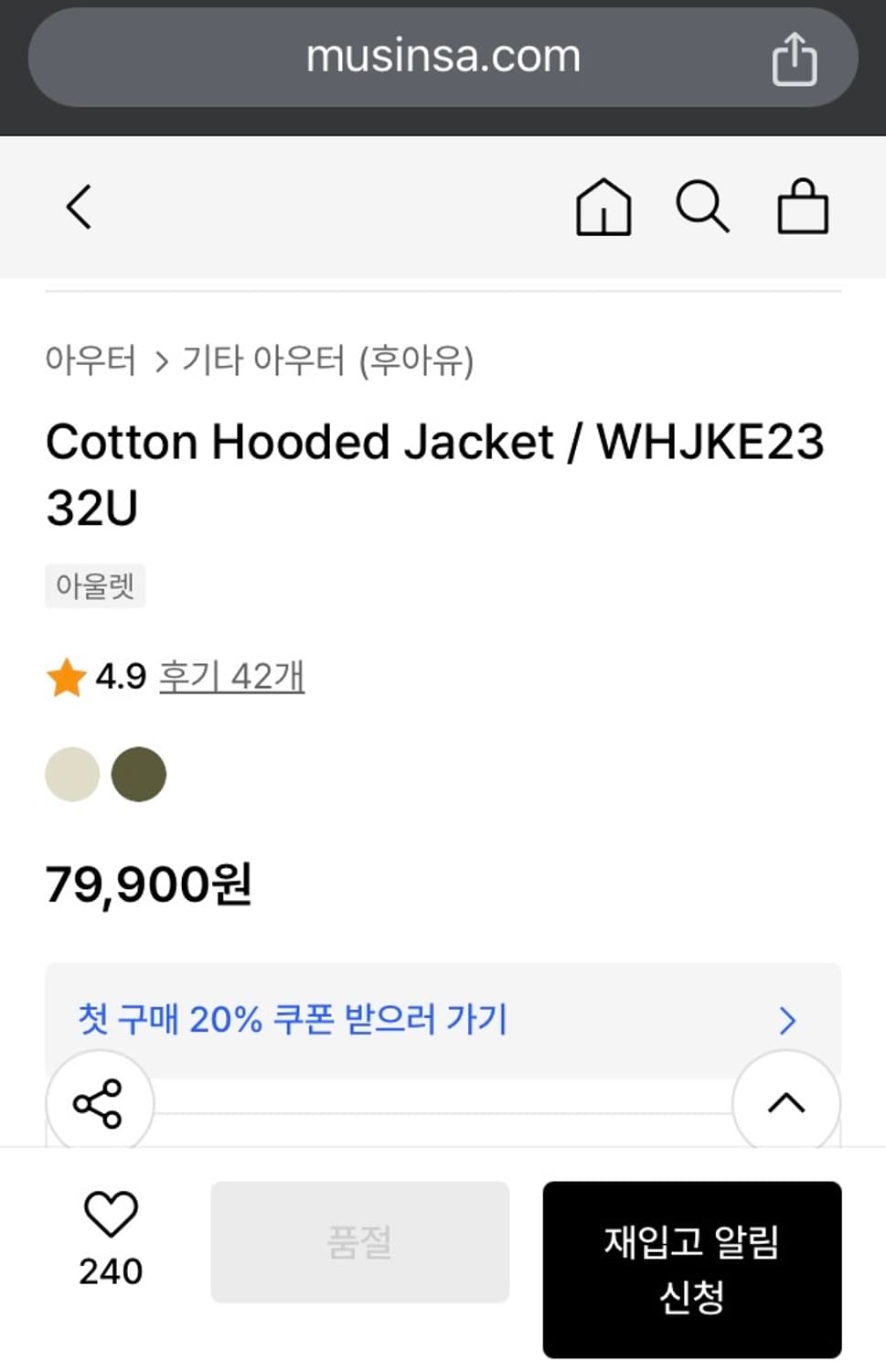Tap the sold-out 품절 button

tap(358, 1241)
